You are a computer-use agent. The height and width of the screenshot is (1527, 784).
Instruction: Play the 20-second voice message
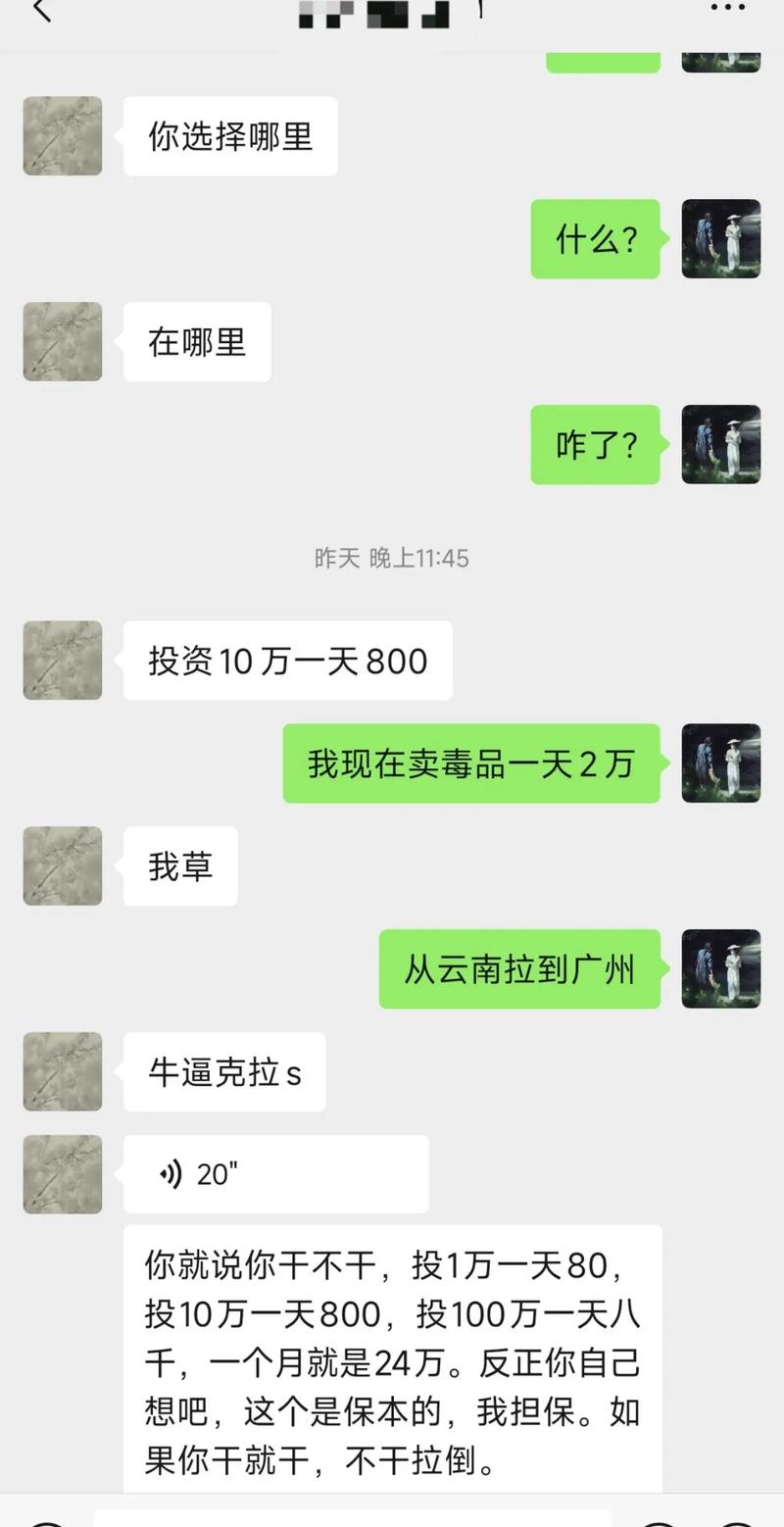275,1173
